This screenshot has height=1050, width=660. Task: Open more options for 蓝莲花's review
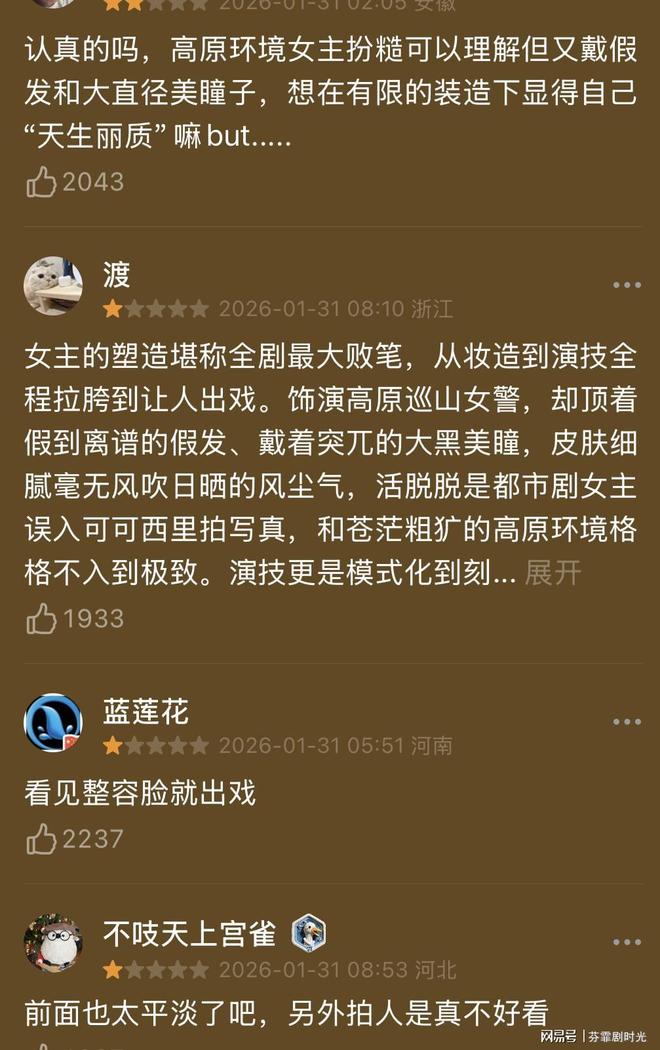627,722
